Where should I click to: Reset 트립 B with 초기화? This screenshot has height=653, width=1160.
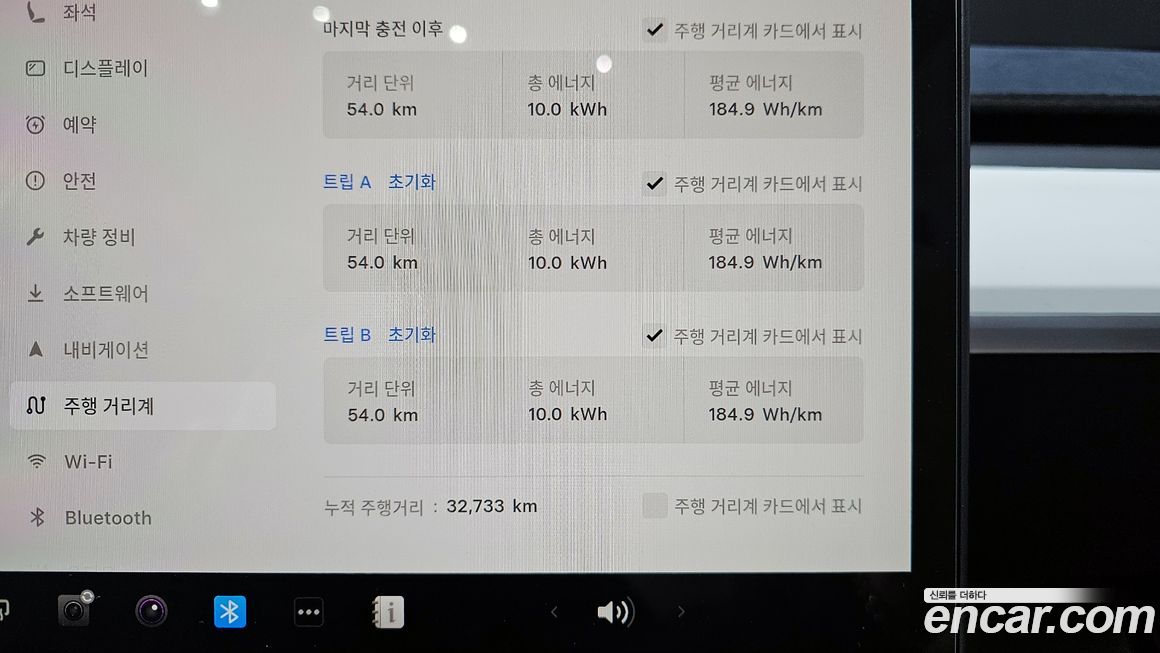(x=412, y=335)
